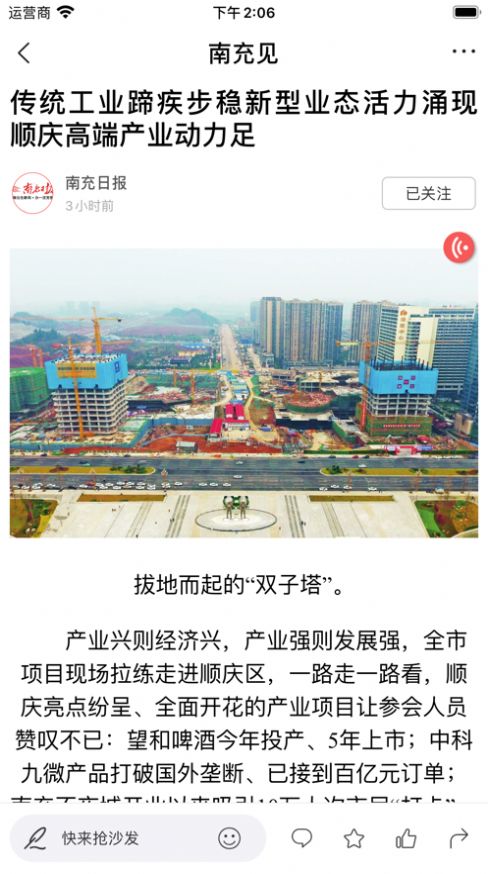This screenshot has height=874, width=488.
Task: Open the comments bubble icon
Action: 302,838
